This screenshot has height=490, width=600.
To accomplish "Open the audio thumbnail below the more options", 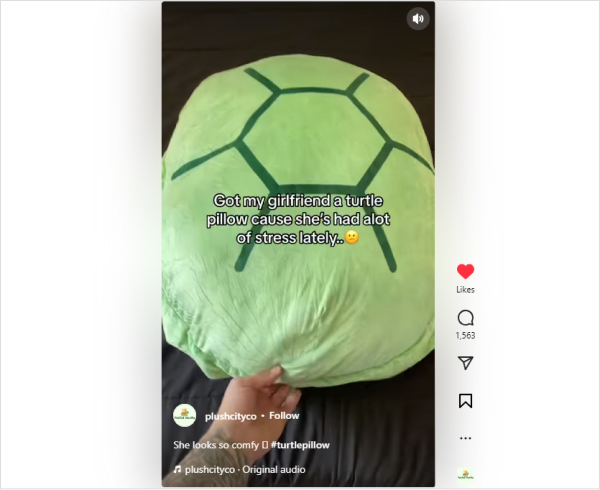I will coord(465,474).
